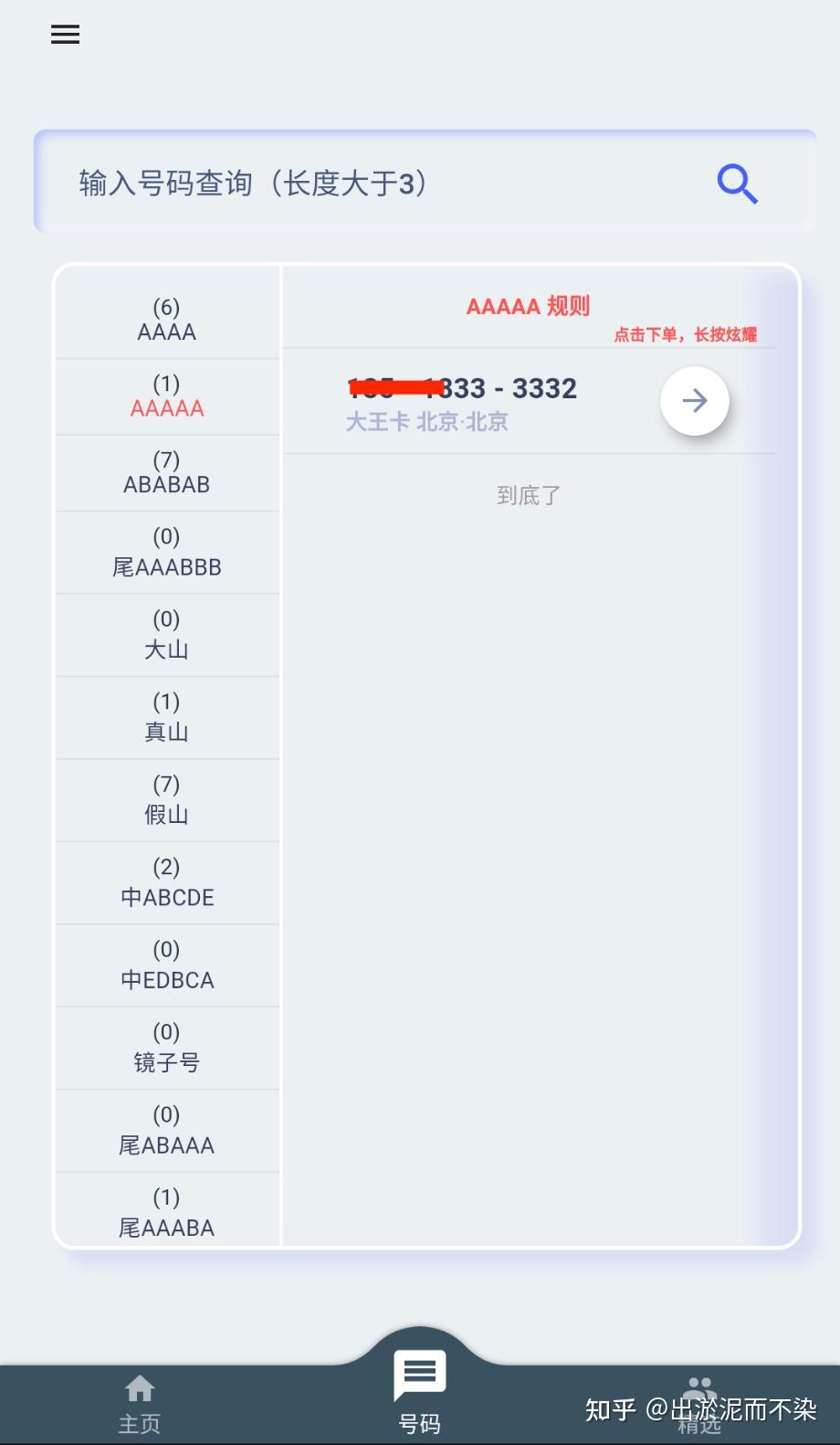This screenshot has height=1445, width=840.
Task: Select the AAAAA rule category
Action: pyautogui.click(x=167, y=396)
